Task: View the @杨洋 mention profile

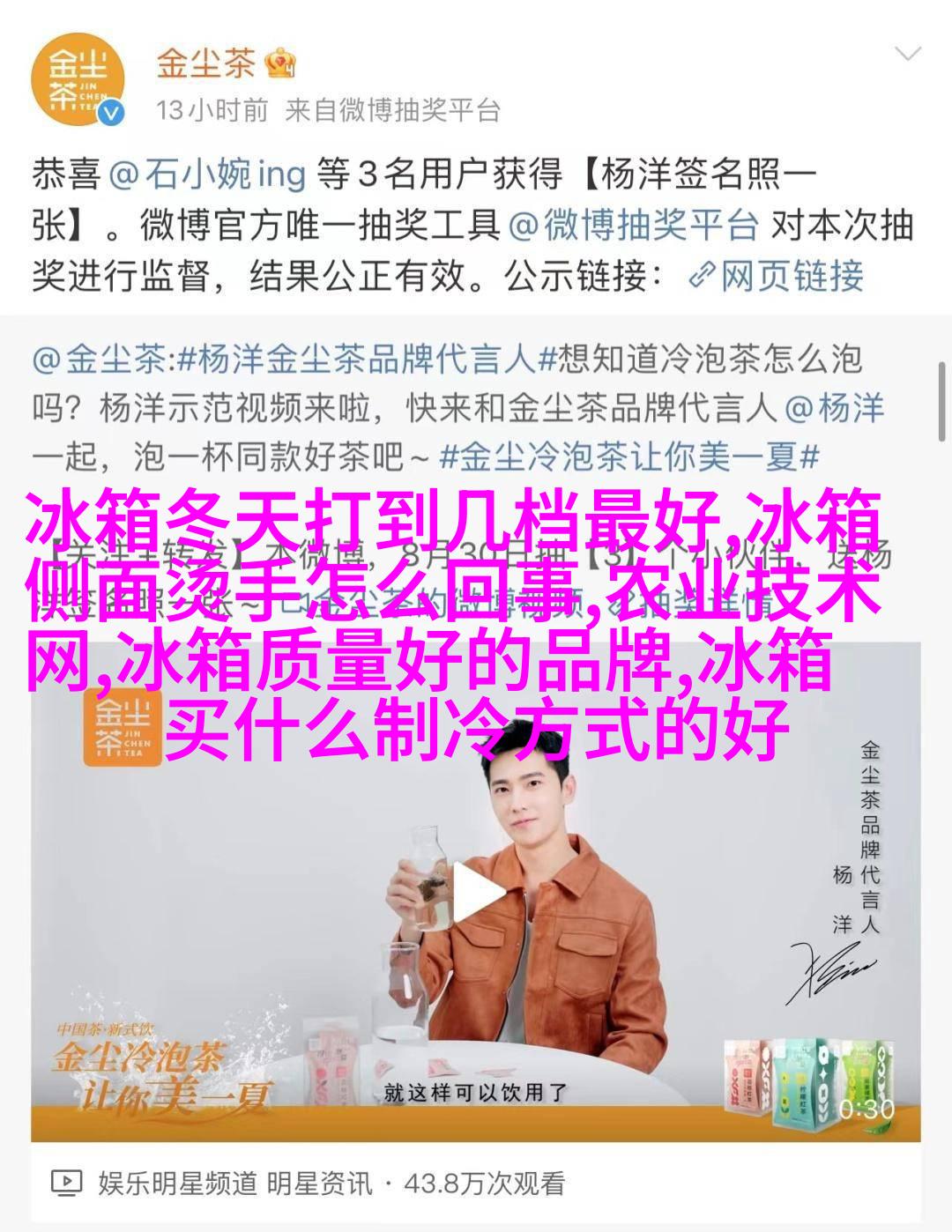Action: pyautogui.click(x=835, y=408)
